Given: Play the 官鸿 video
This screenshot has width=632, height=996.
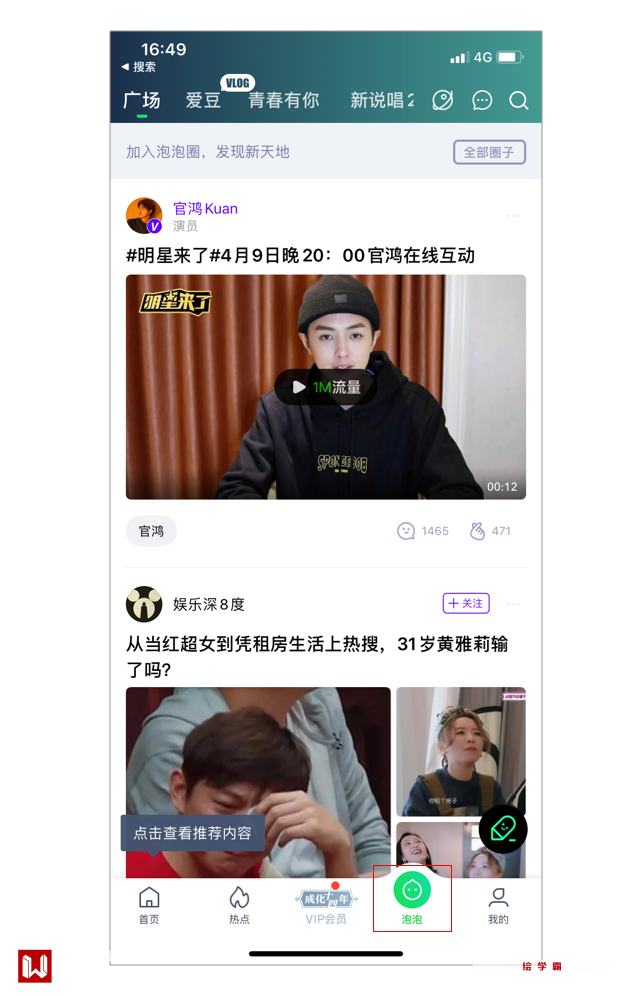Looking at the screenshot, I should pyautogui.click(x=326, y=387).
